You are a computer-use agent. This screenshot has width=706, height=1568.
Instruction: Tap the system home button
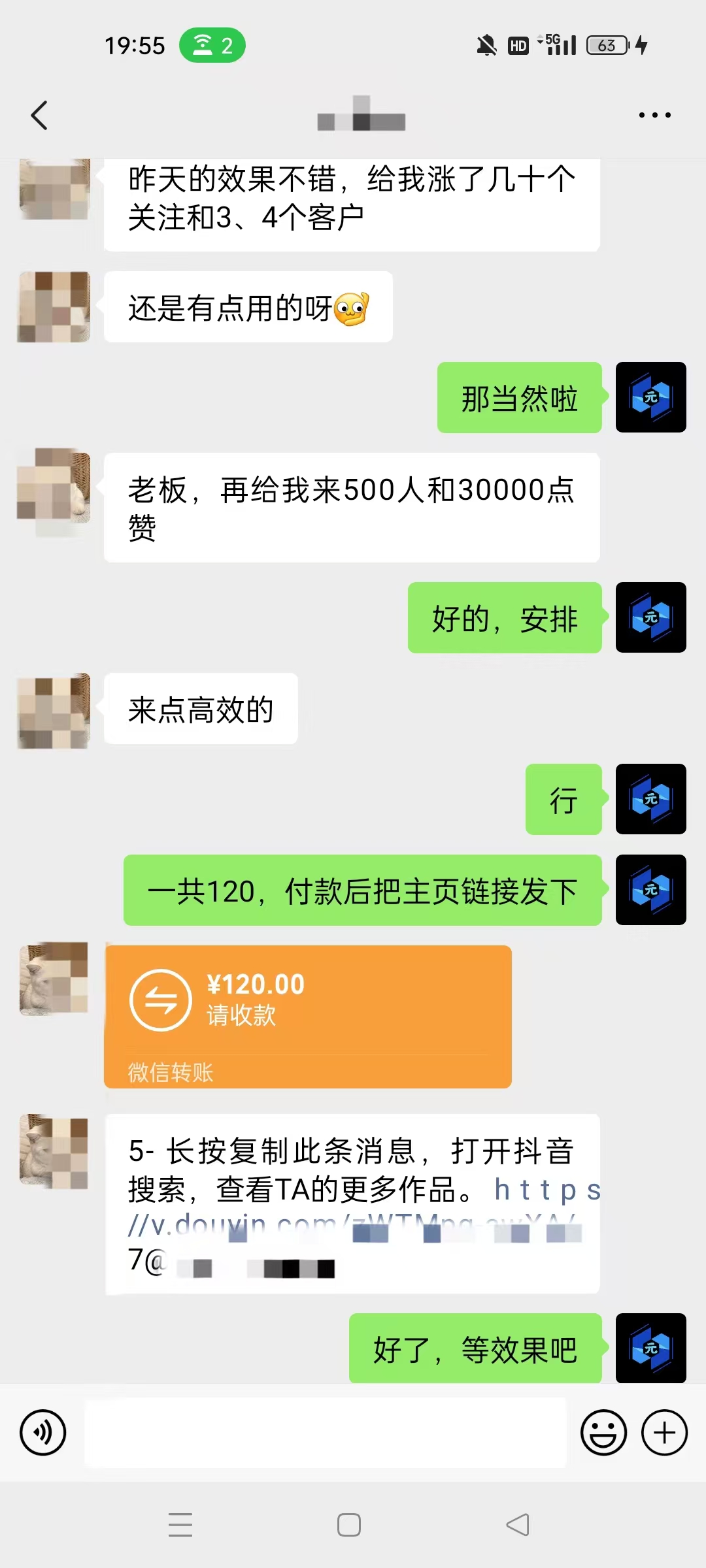point(349,1524)
